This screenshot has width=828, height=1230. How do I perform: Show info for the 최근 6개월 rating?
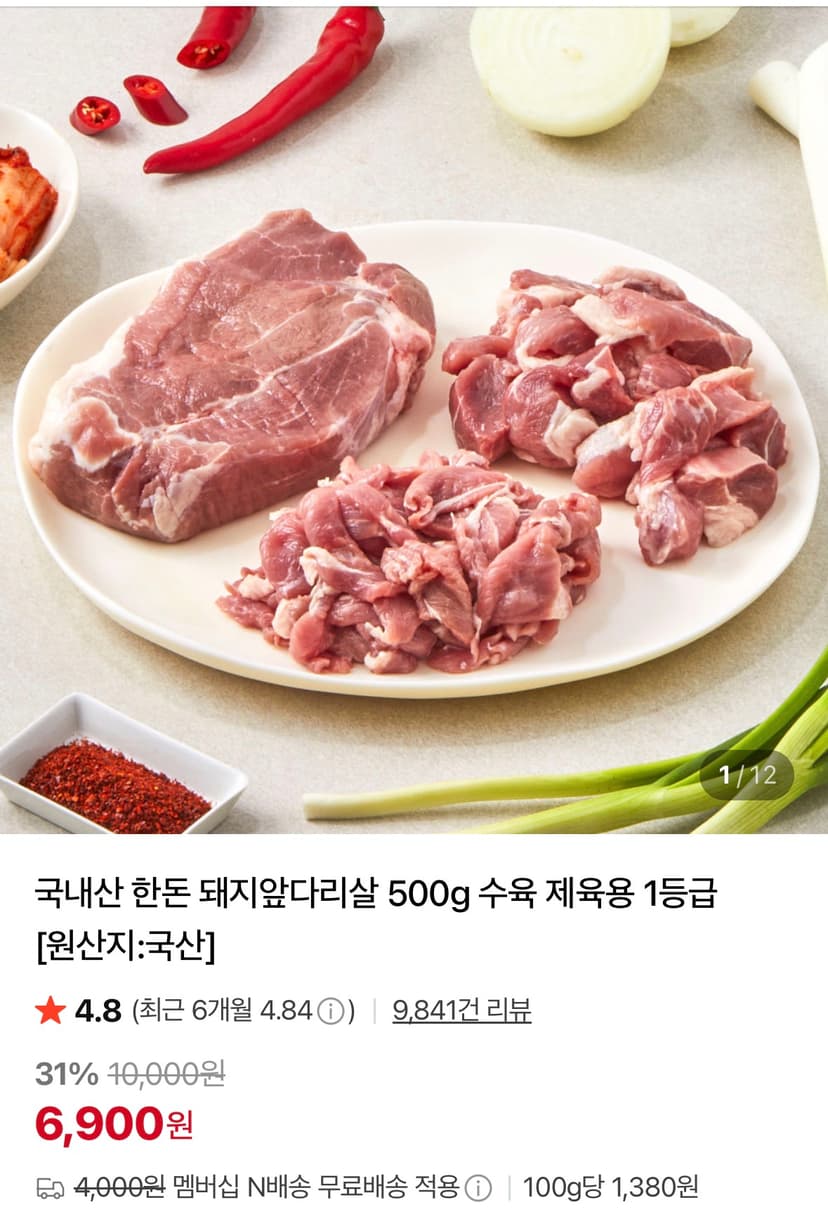point(331,1012)
